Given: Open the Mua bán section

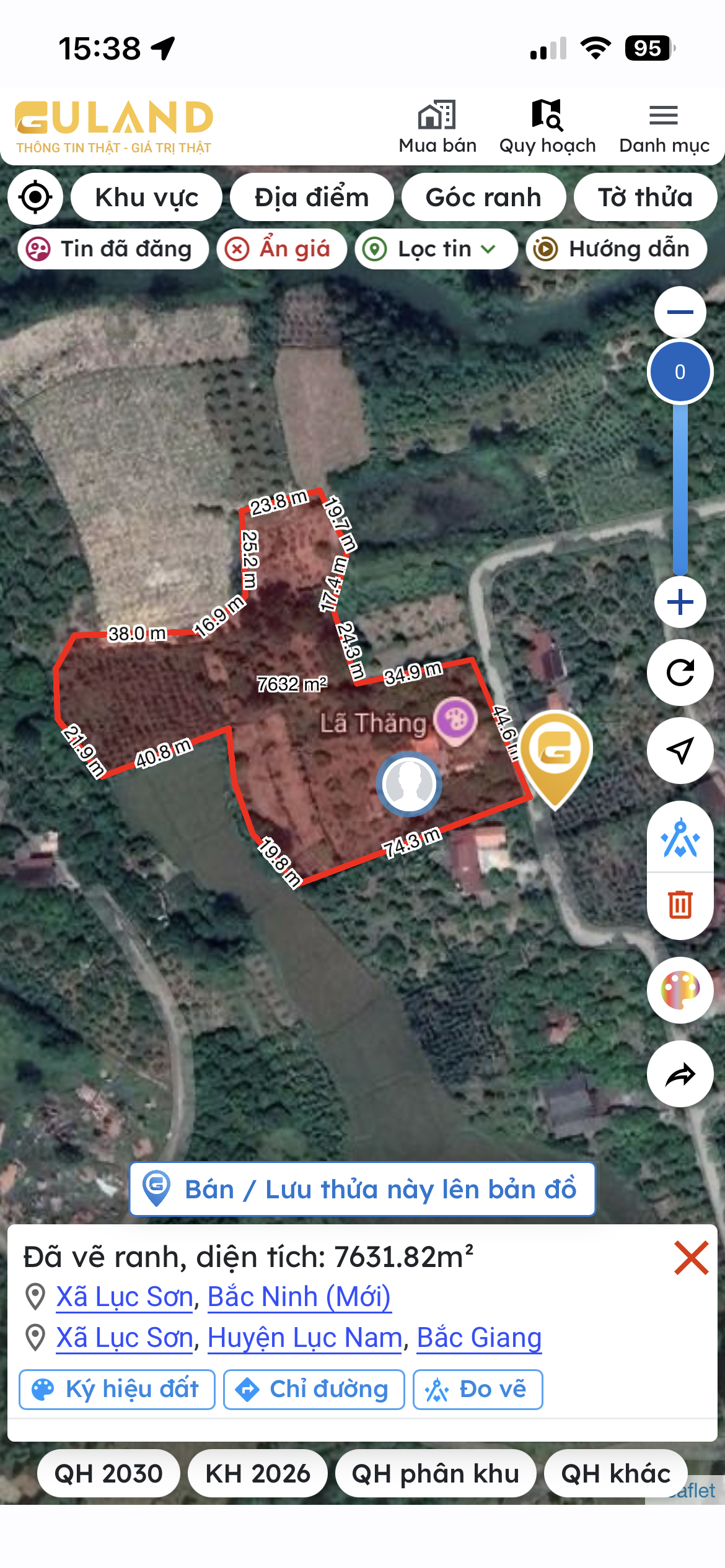Looking at the screenshot, I should (437, 126).
